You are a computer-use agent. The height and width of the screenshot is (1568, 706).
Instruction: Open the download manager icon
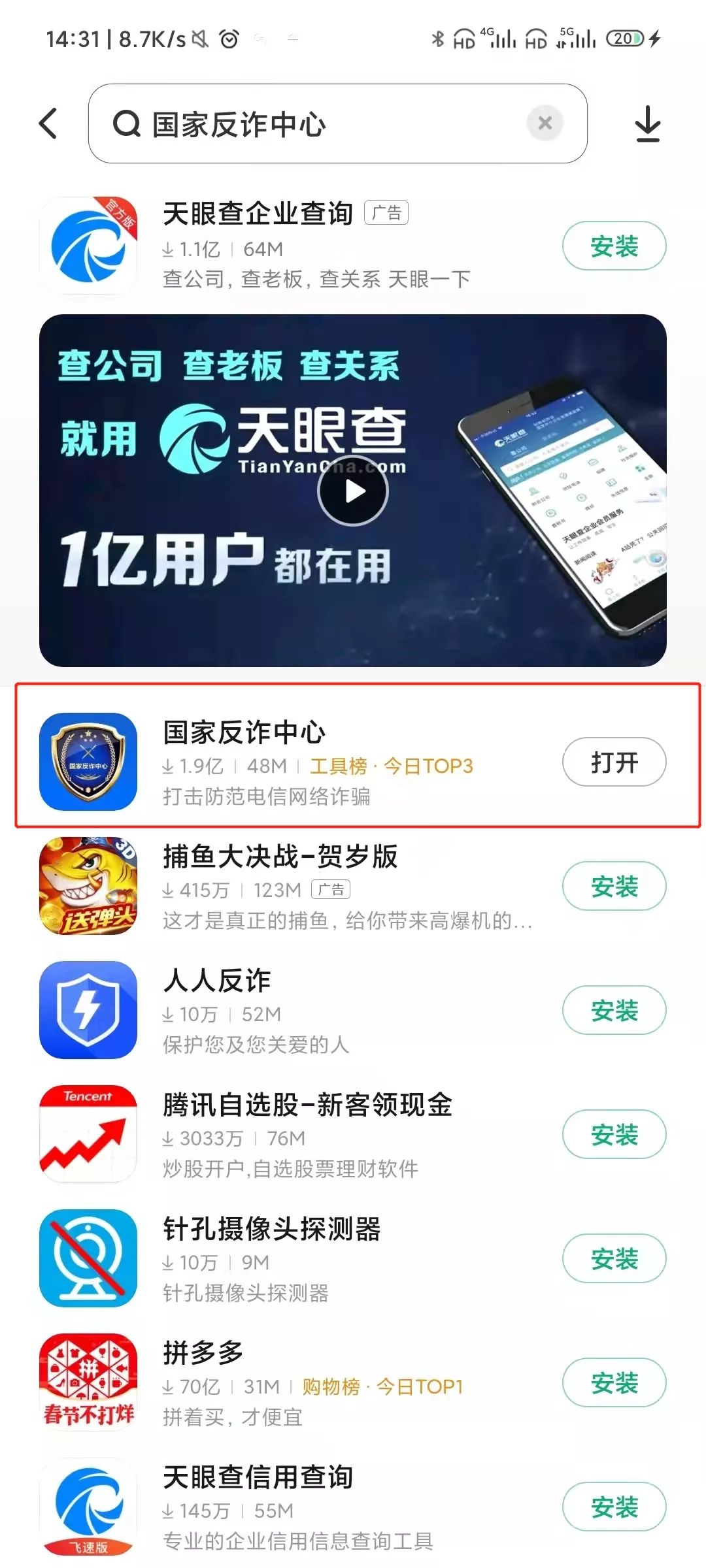647,124
